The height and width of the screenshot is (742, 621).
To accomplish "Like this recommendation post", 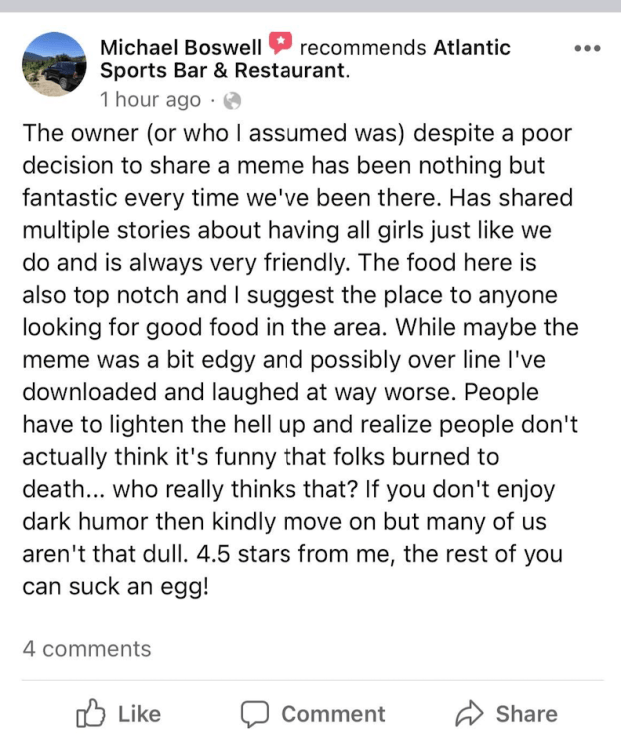I will click(x=119, y=714).
